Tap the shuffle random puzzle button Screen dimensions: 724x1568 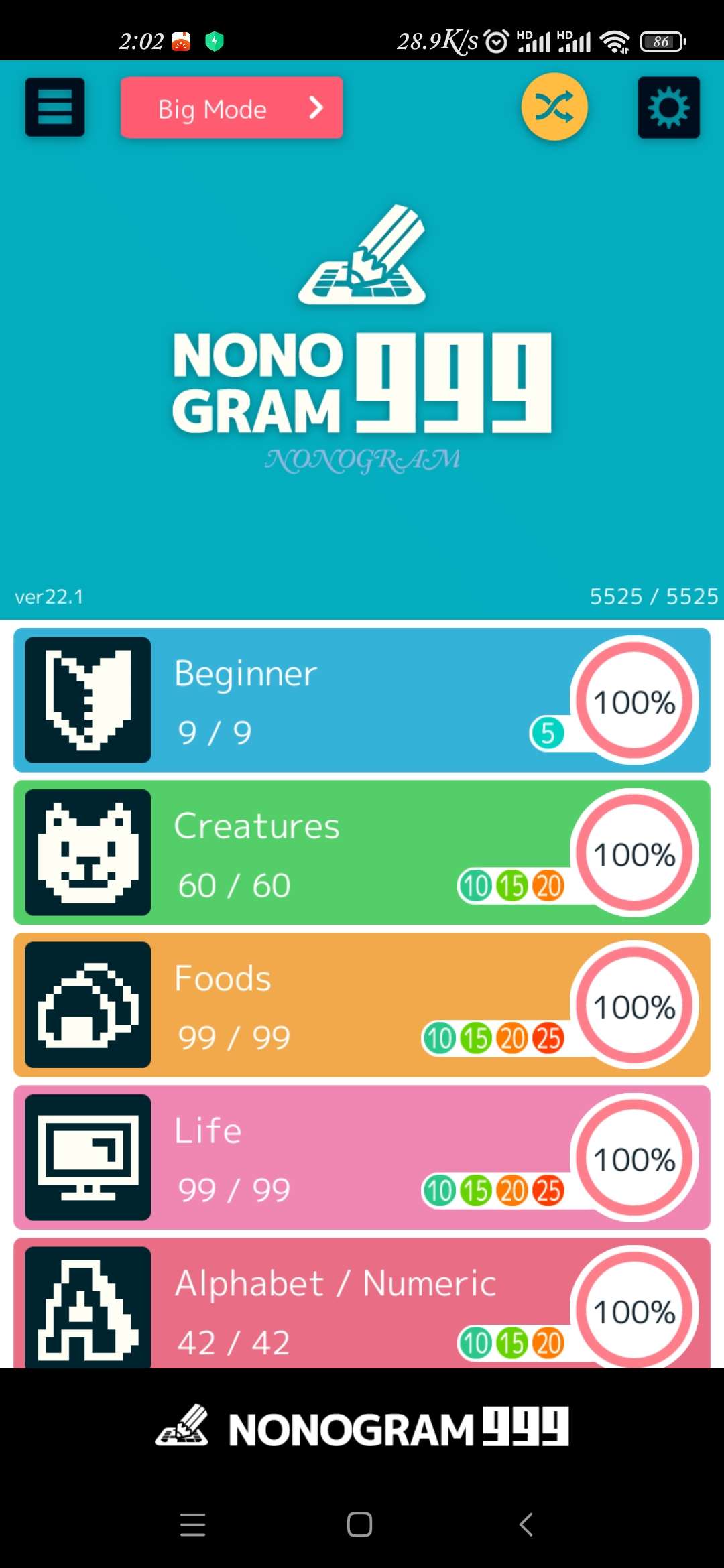(x=554, y=107)
